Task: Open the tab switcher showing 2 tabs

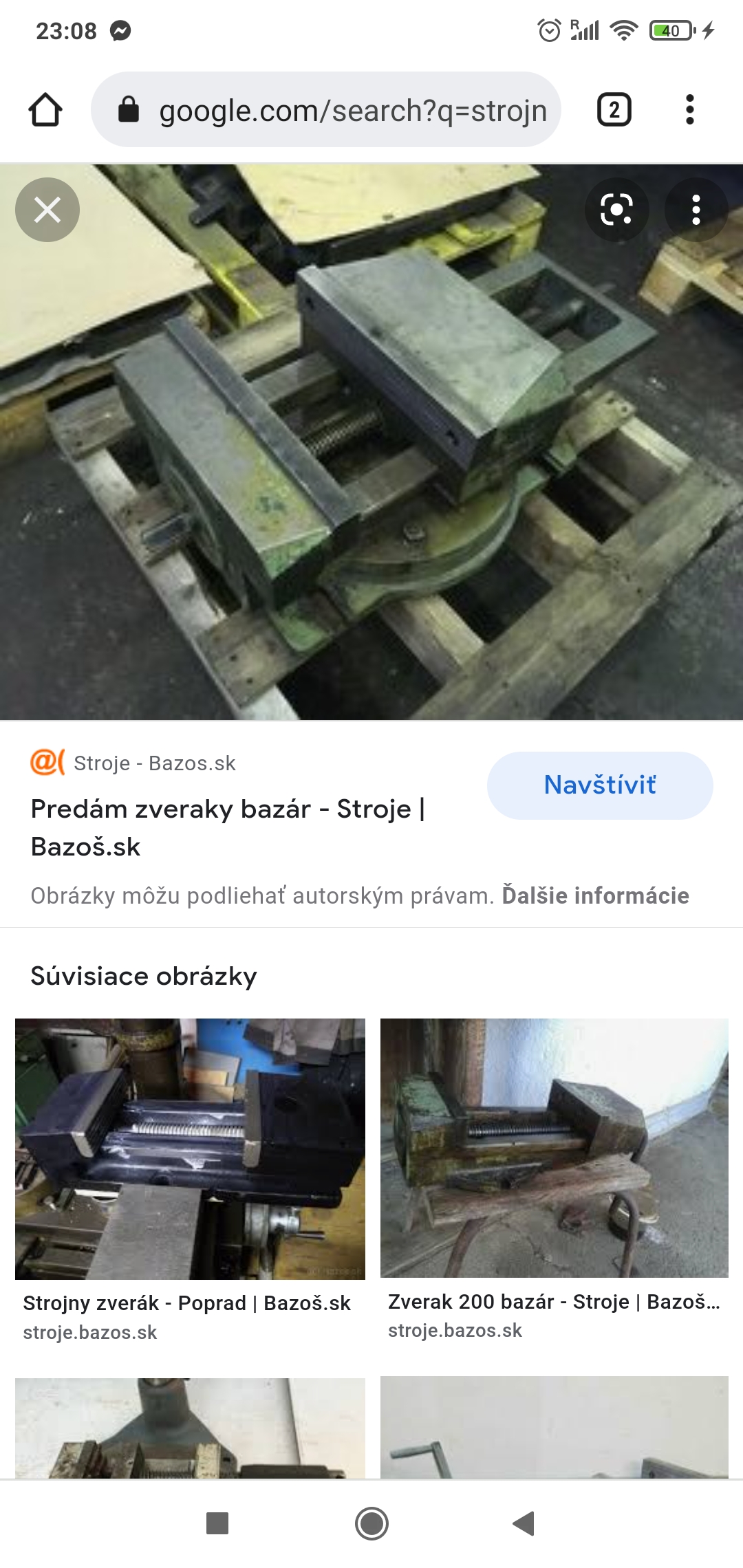Action: point(614,110)
